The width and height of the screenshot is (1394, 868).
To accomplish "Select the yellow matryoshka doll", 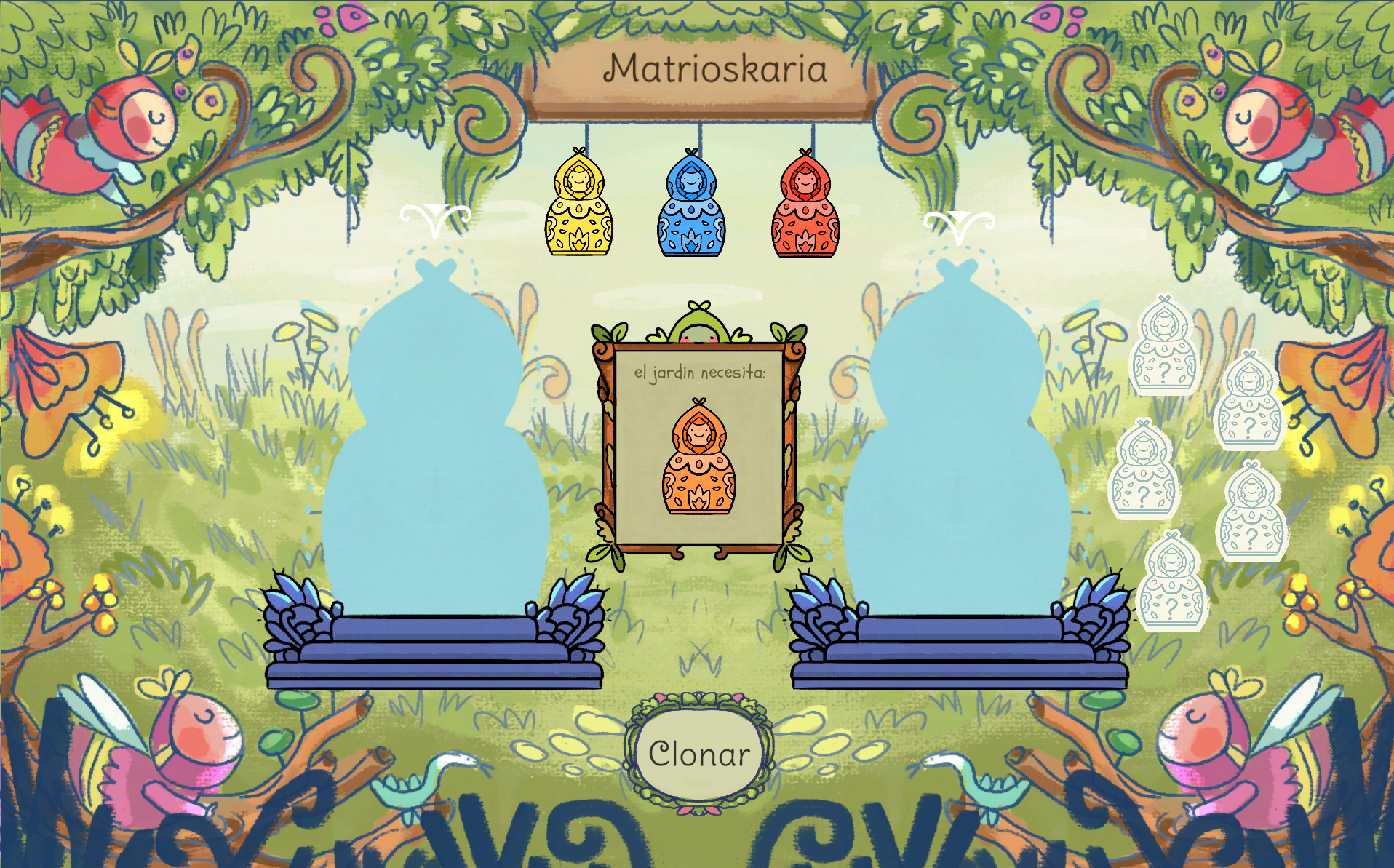I will click(x=579, y=202).
